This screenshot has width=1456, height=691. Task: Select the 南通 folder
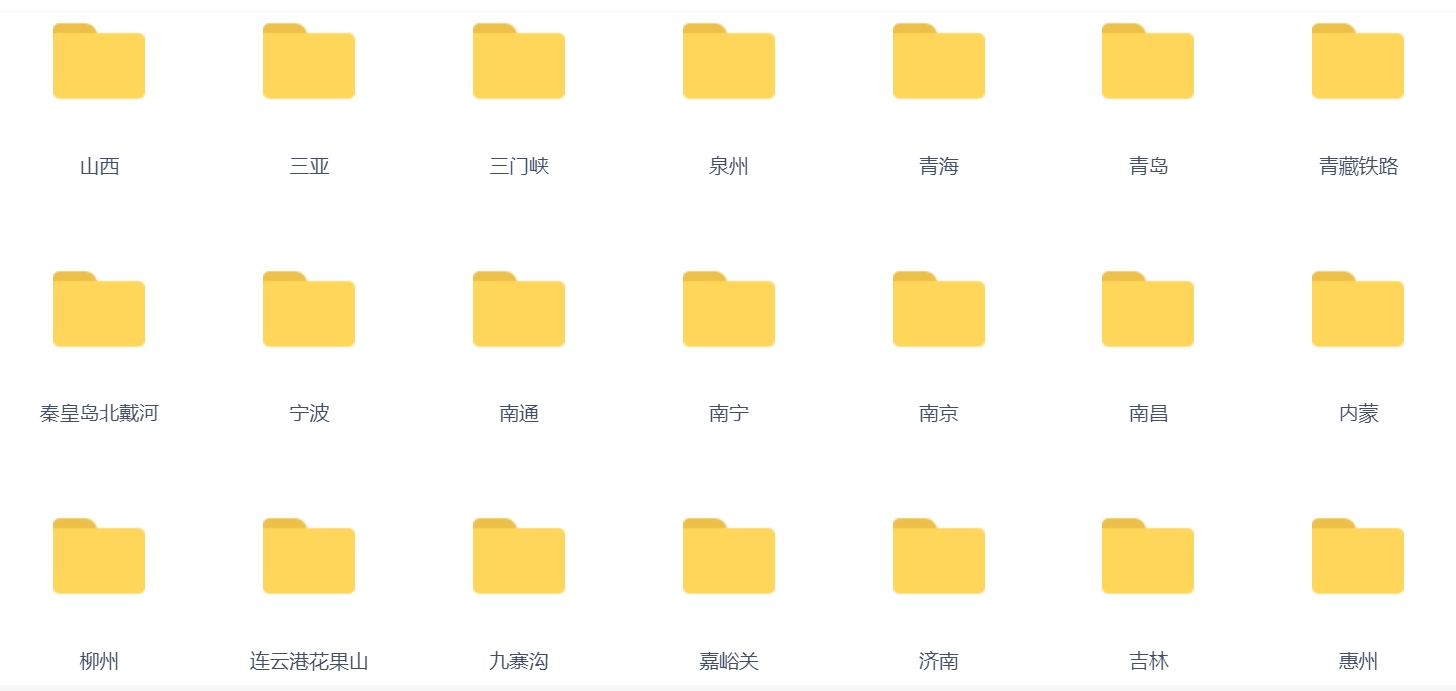click(x=519, y=310)
